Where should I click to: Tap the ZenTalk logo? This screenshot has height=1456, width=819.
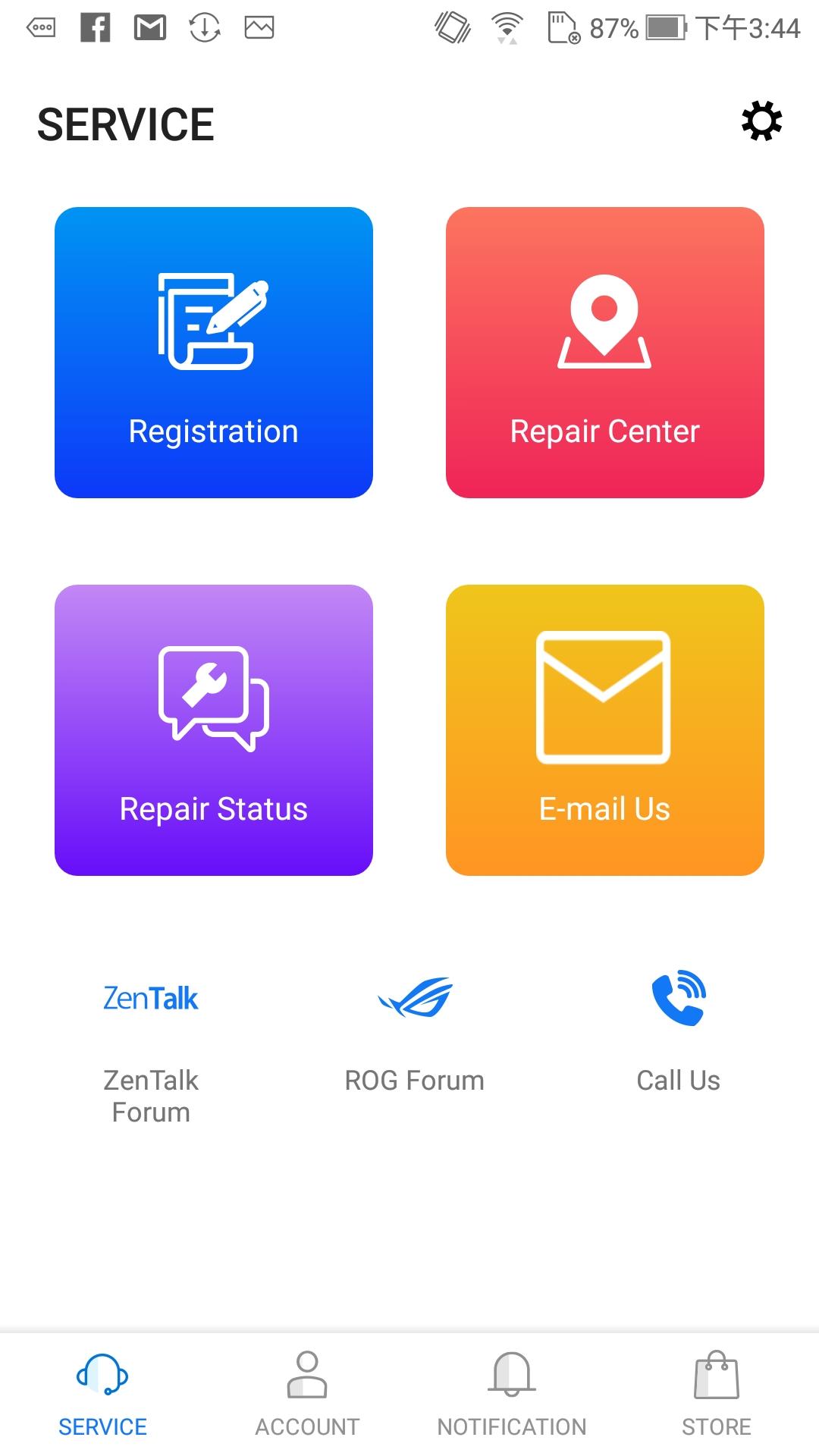150,998
